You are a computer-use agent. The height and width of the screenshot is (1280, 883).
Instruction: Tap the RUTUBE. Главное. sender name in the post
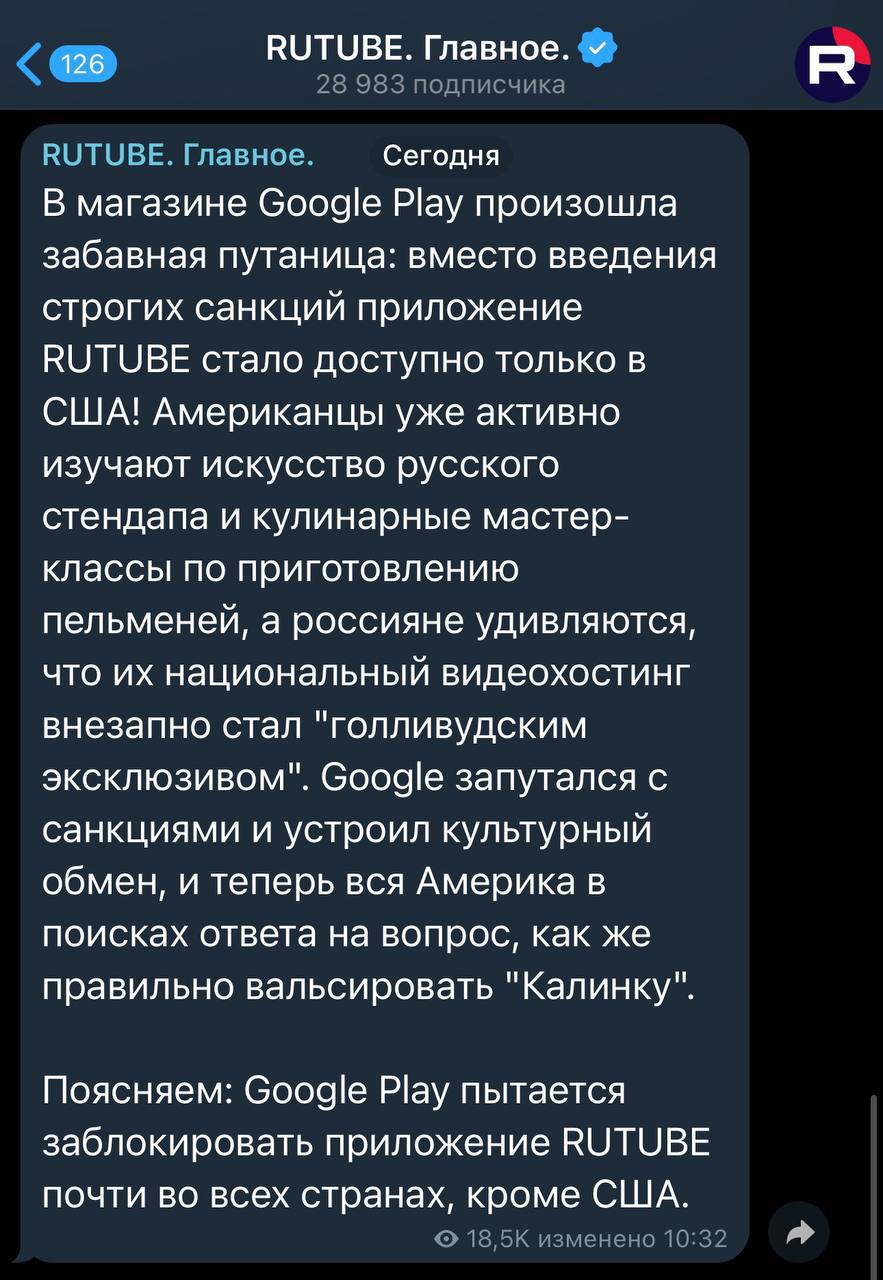pos(180,155)
